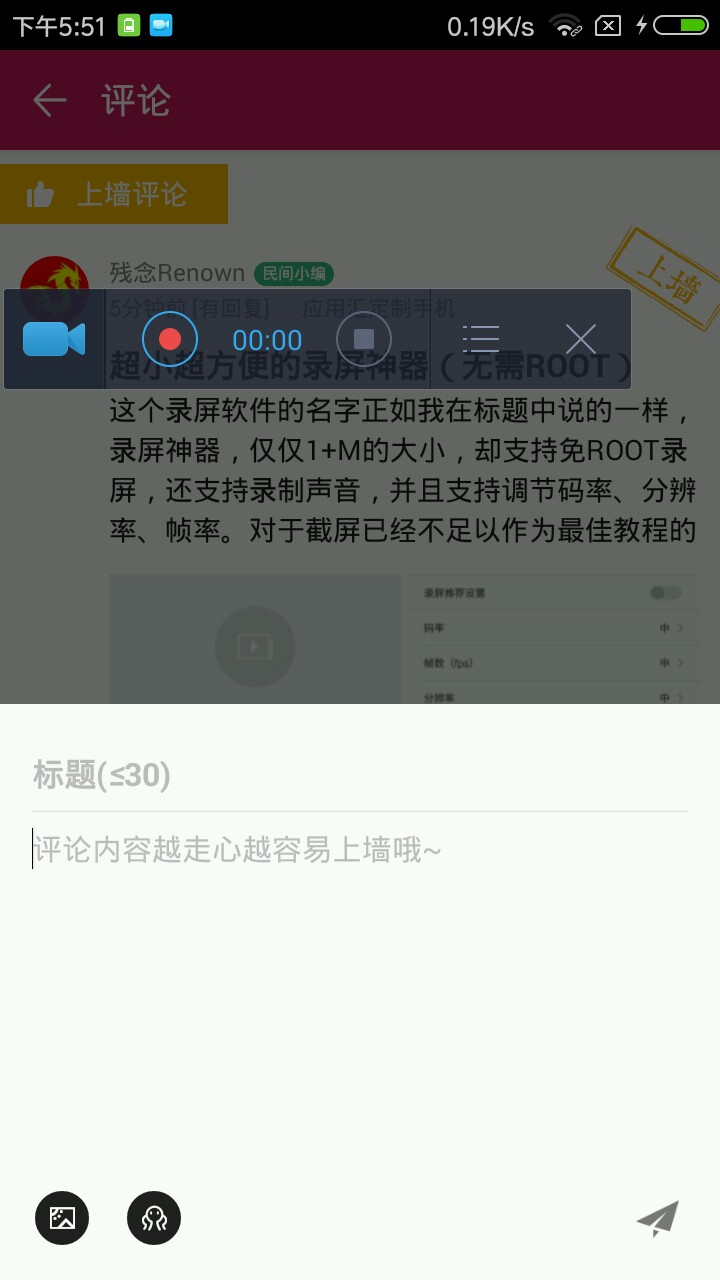Open the recorder's list menu
Viewport: 720px width, 1280px height.
[480, 339]
